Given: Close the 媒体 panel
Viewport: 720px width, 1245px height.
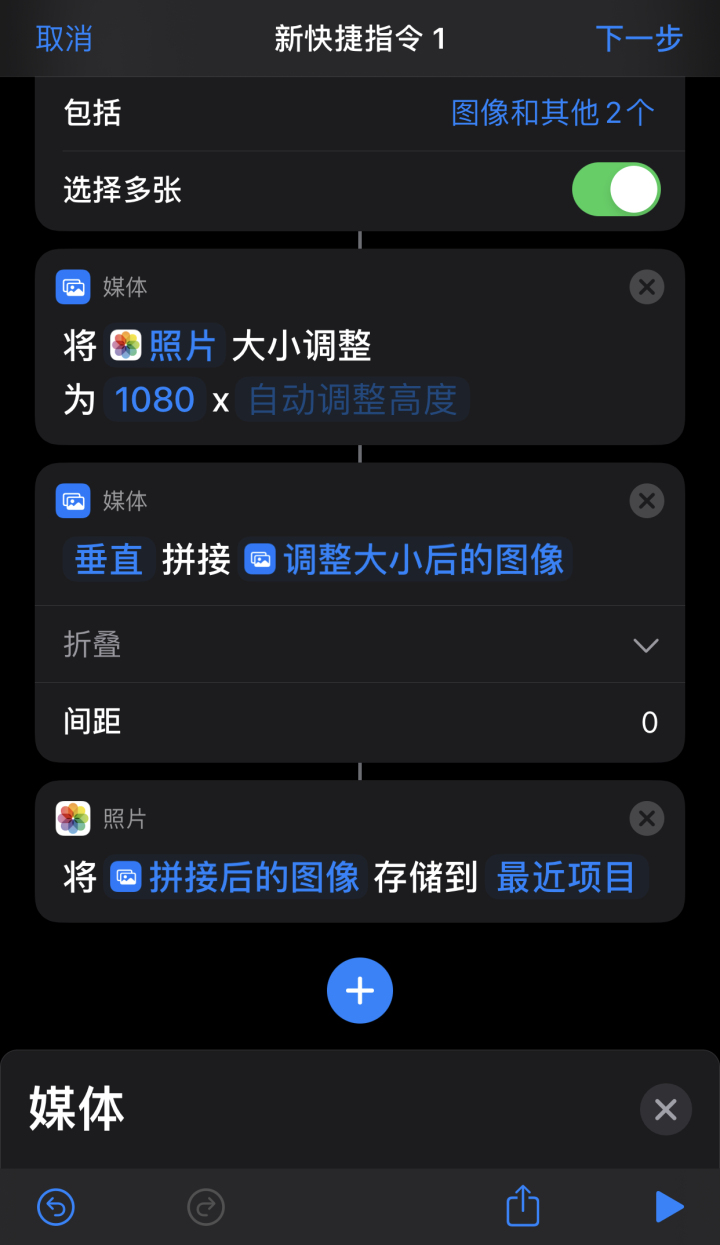Looking at the screenshot, I should (x=665, y=1109).
